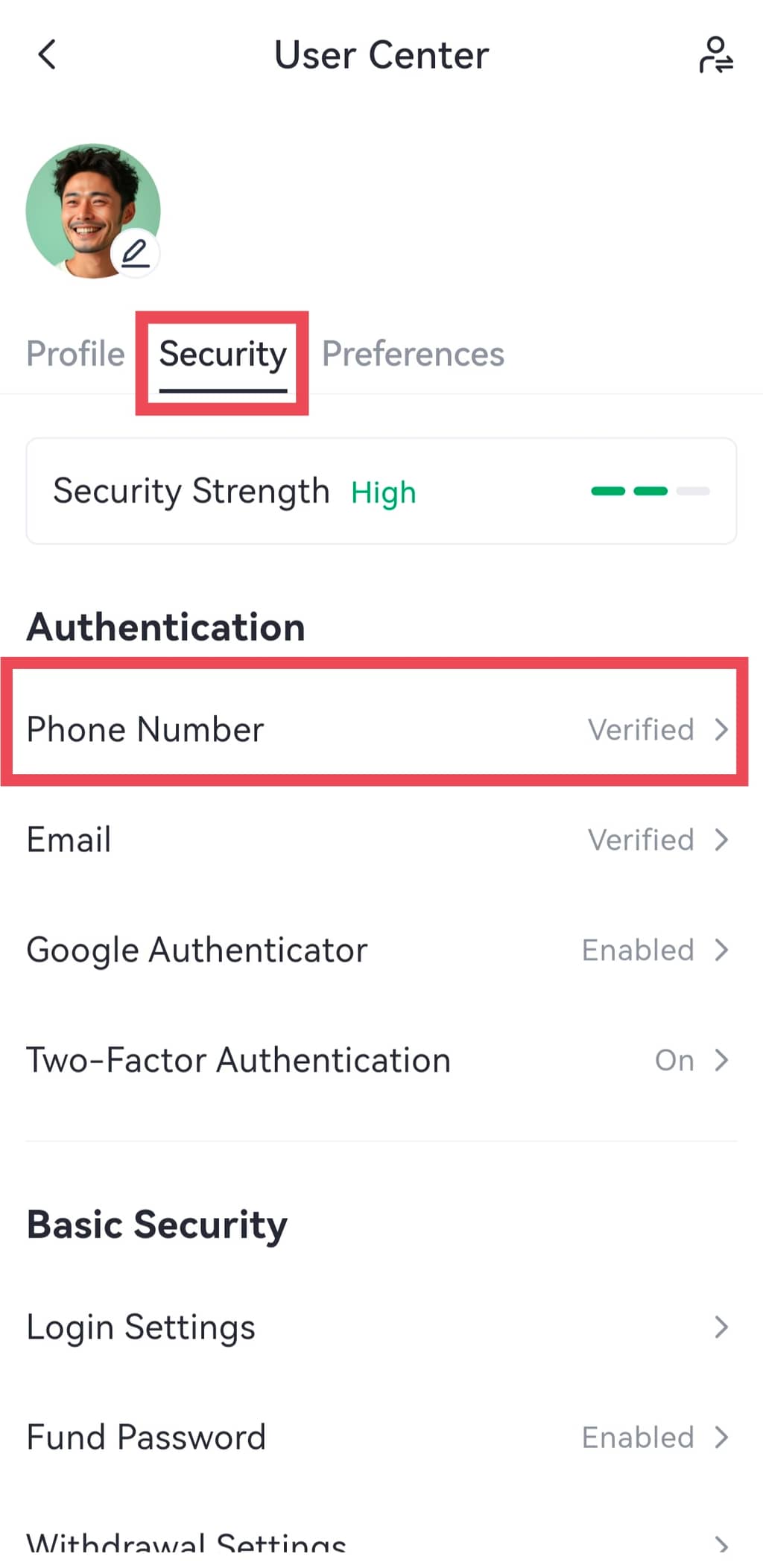Switch to the Profile tab
The height and width of the screenshot is (1568, 763).
pos(75,354)
